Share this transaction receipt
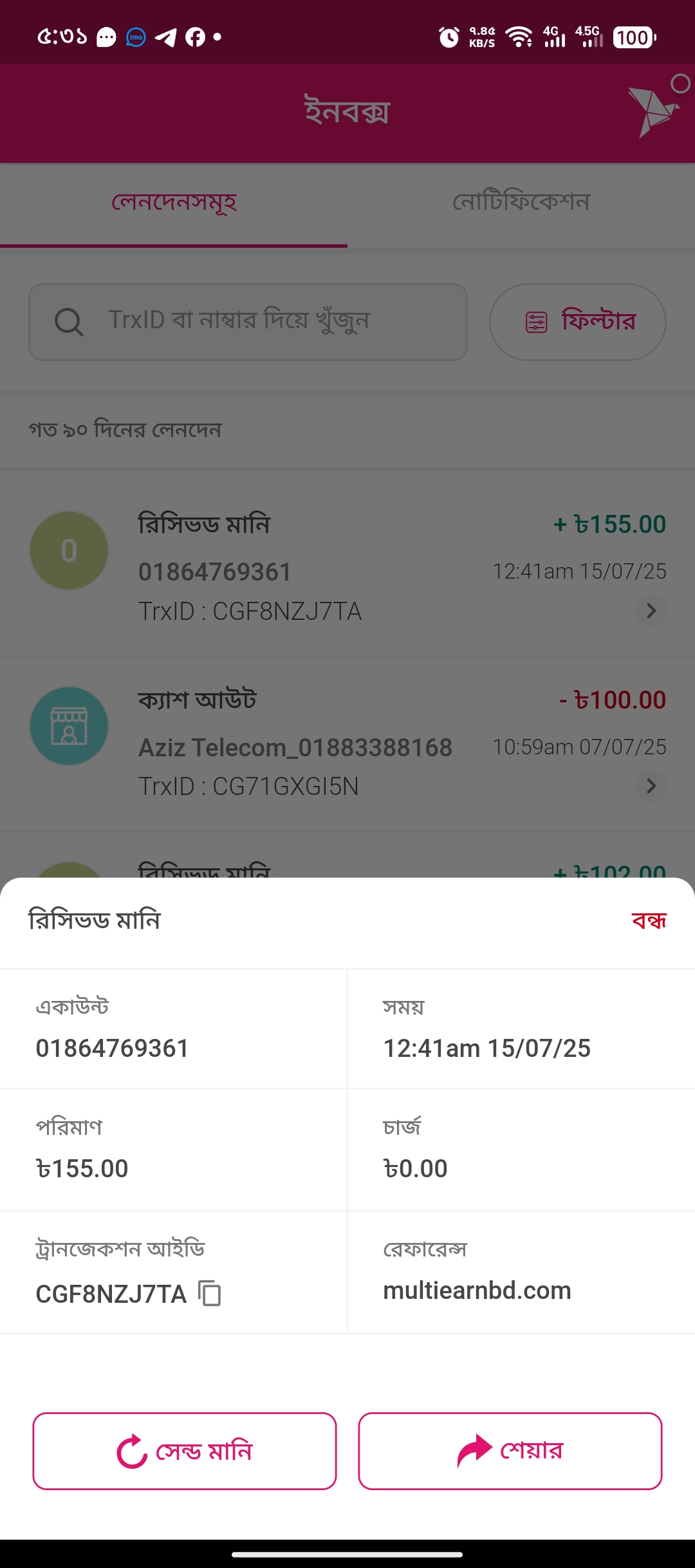The image size is (695, 1568). 510,1451
